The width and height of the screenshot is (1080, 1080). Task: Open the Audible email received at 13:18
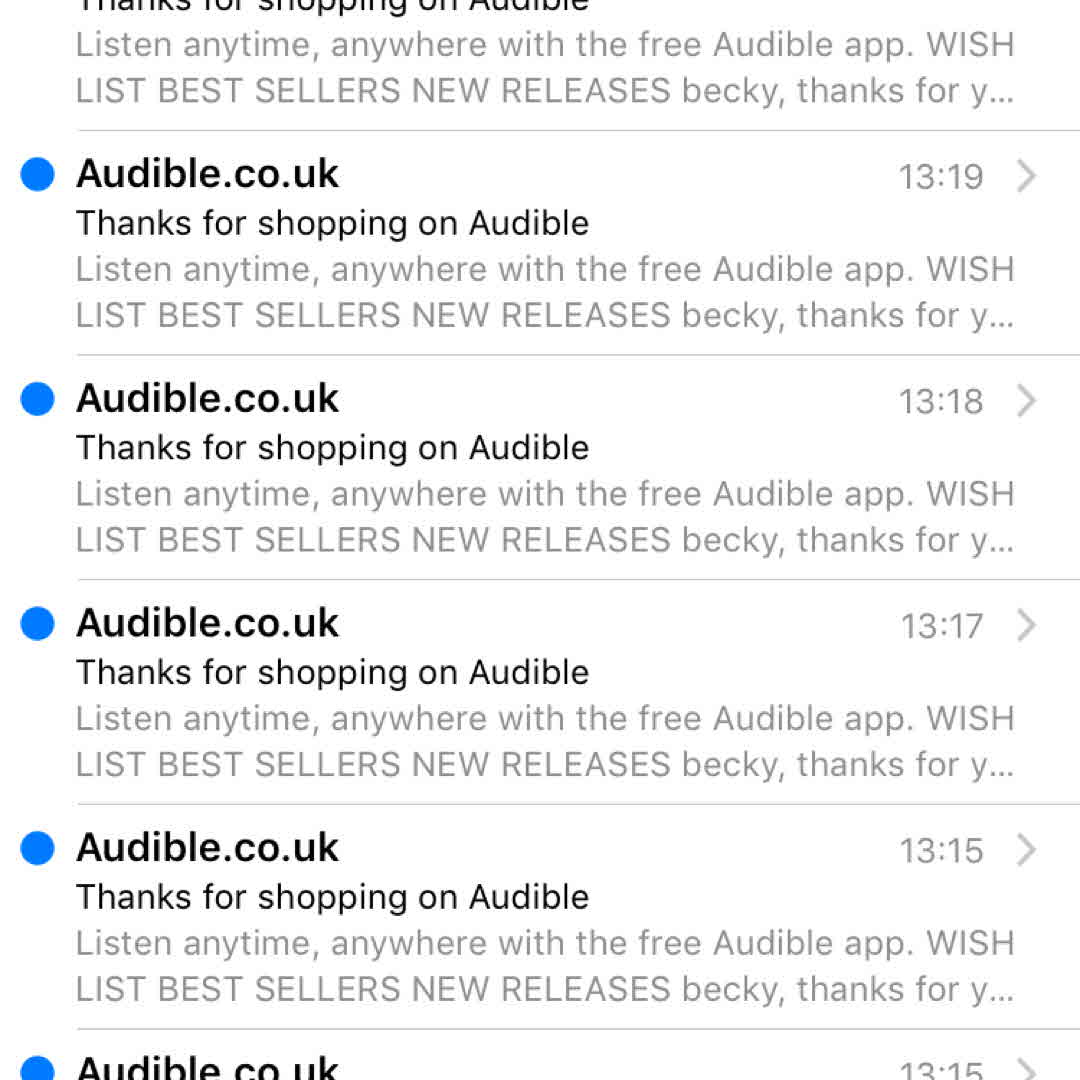[540, 468]
